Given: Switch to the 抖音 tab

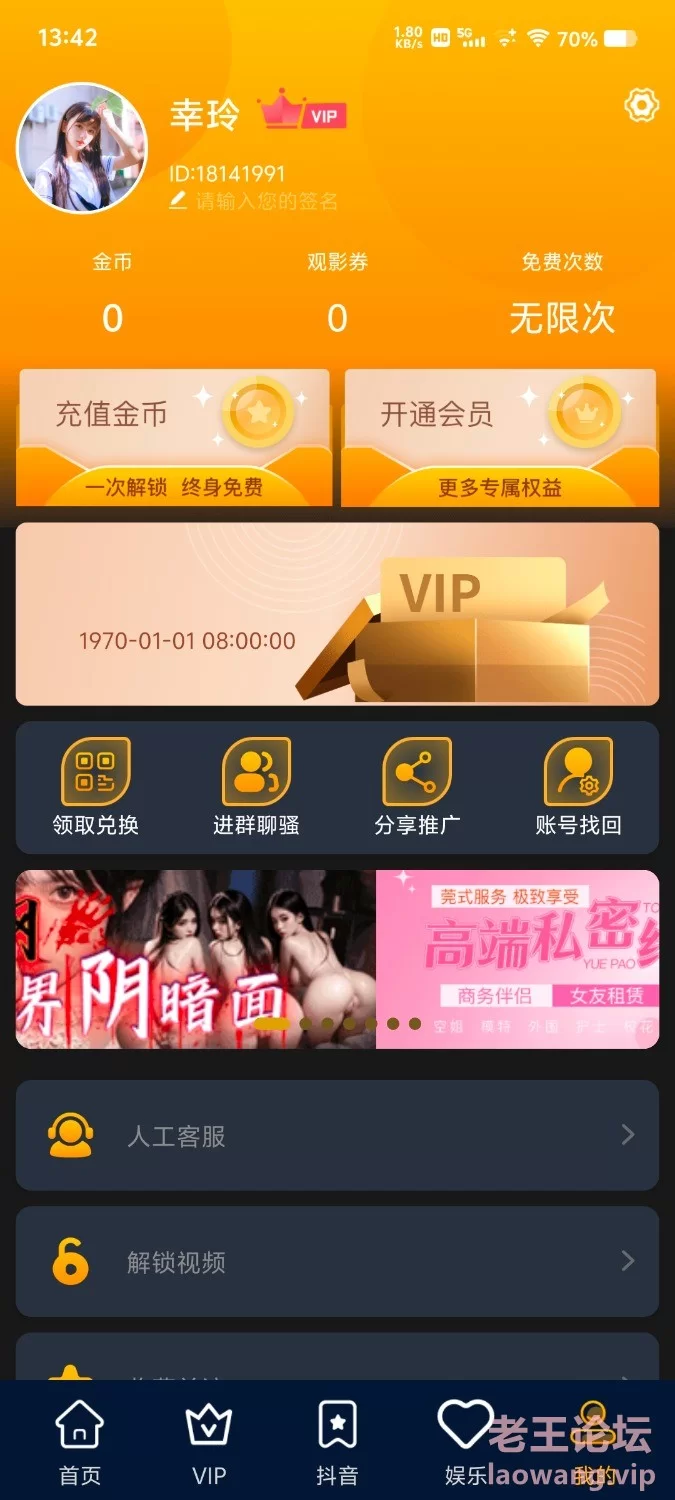Looking at the screenshot, I should (337, 1443).
